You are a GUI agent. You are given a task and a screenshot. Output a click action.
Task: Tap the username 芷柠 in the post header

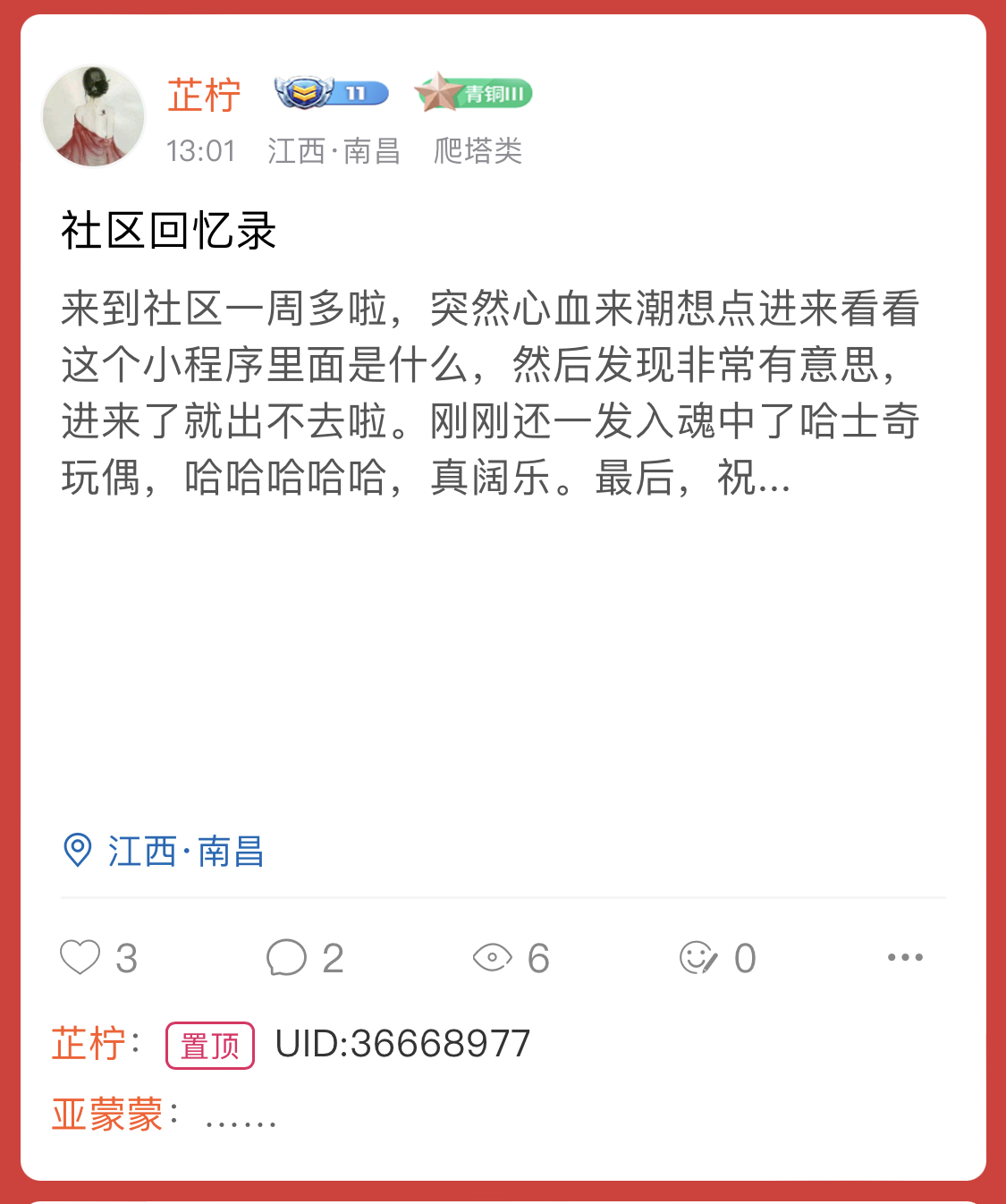pyautogui.click(x=204, y=95)
